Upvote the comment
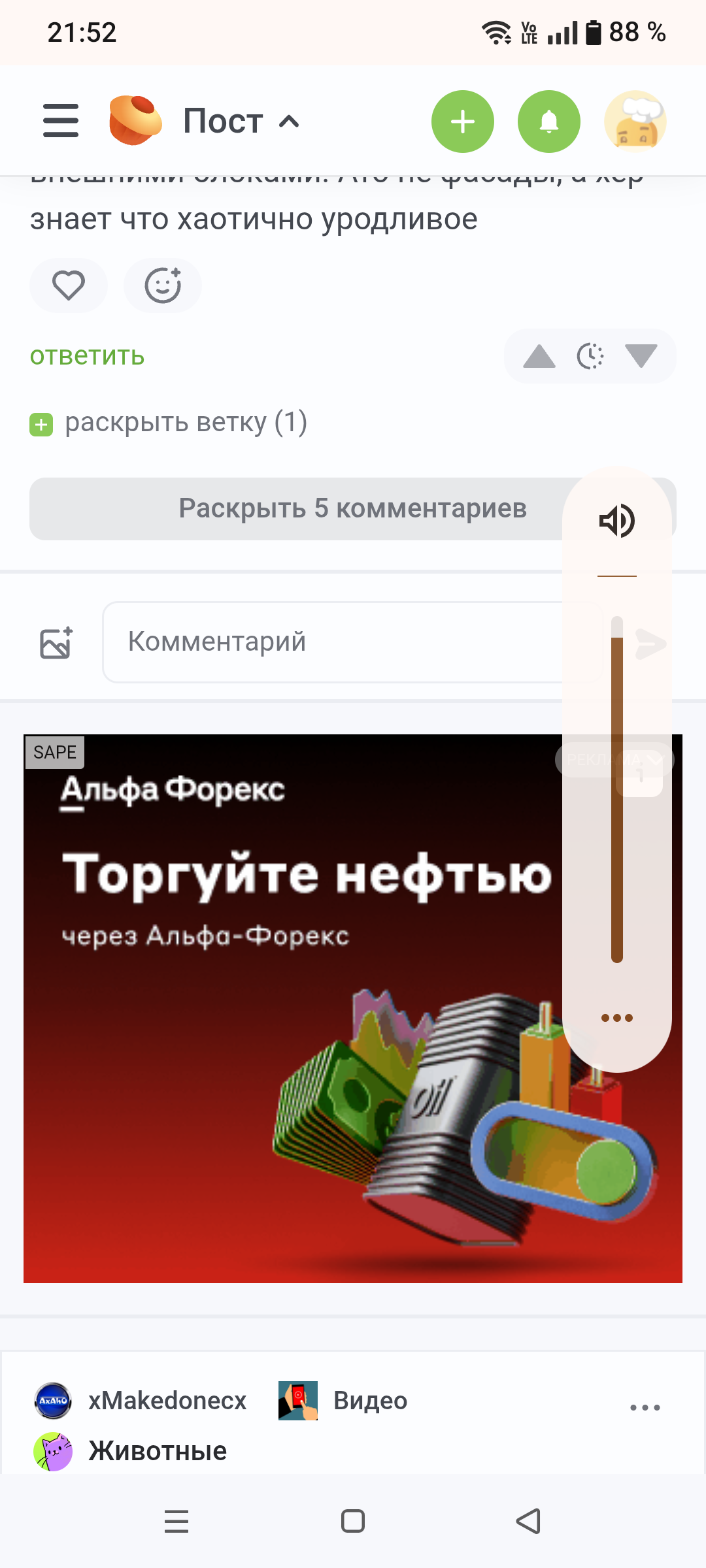 coord(539,356)
